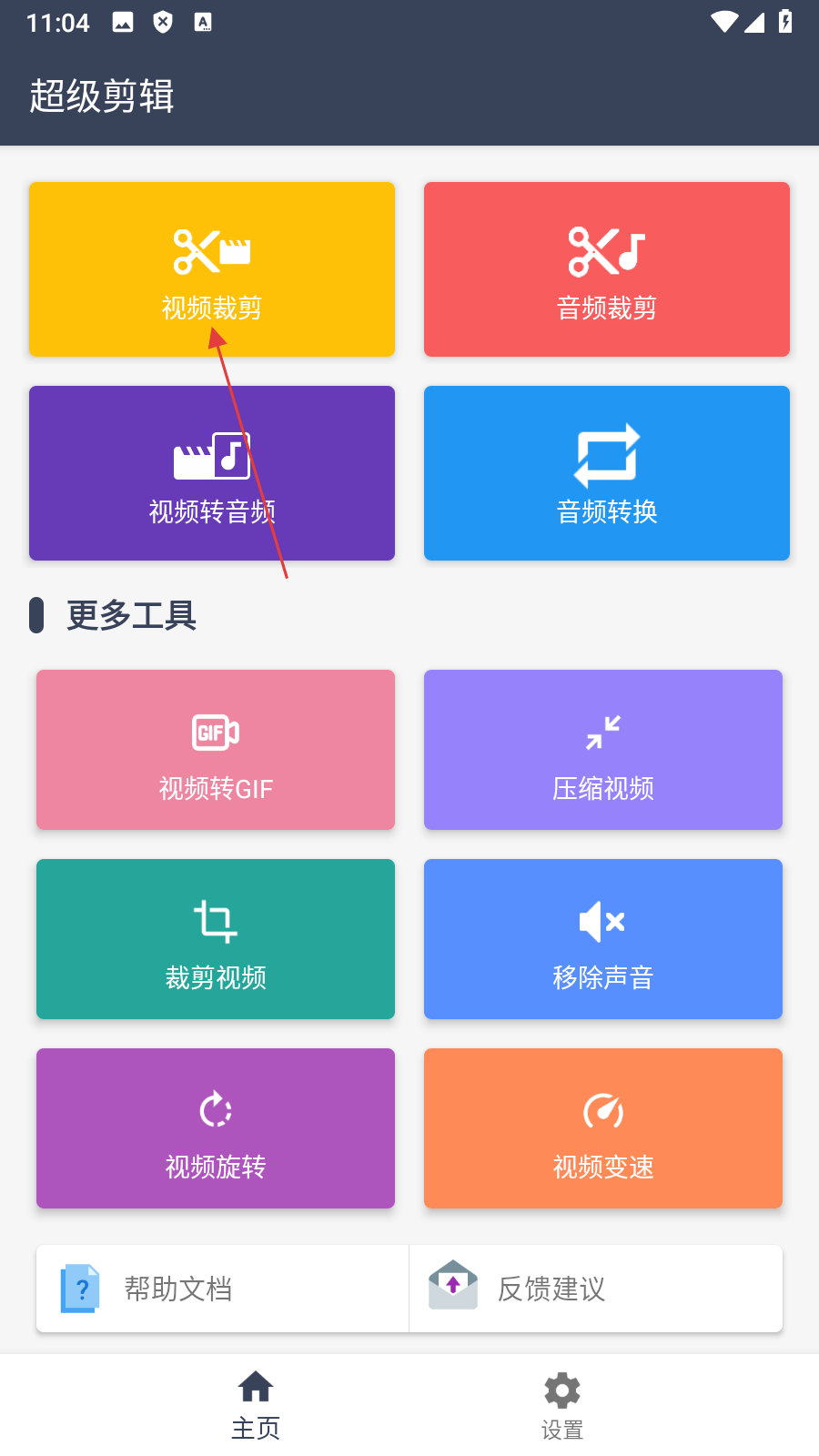Screen dimensions: 819x1456
Task: Open the 音频裁剪 audio trimming tool
Action: coord(606,269)
